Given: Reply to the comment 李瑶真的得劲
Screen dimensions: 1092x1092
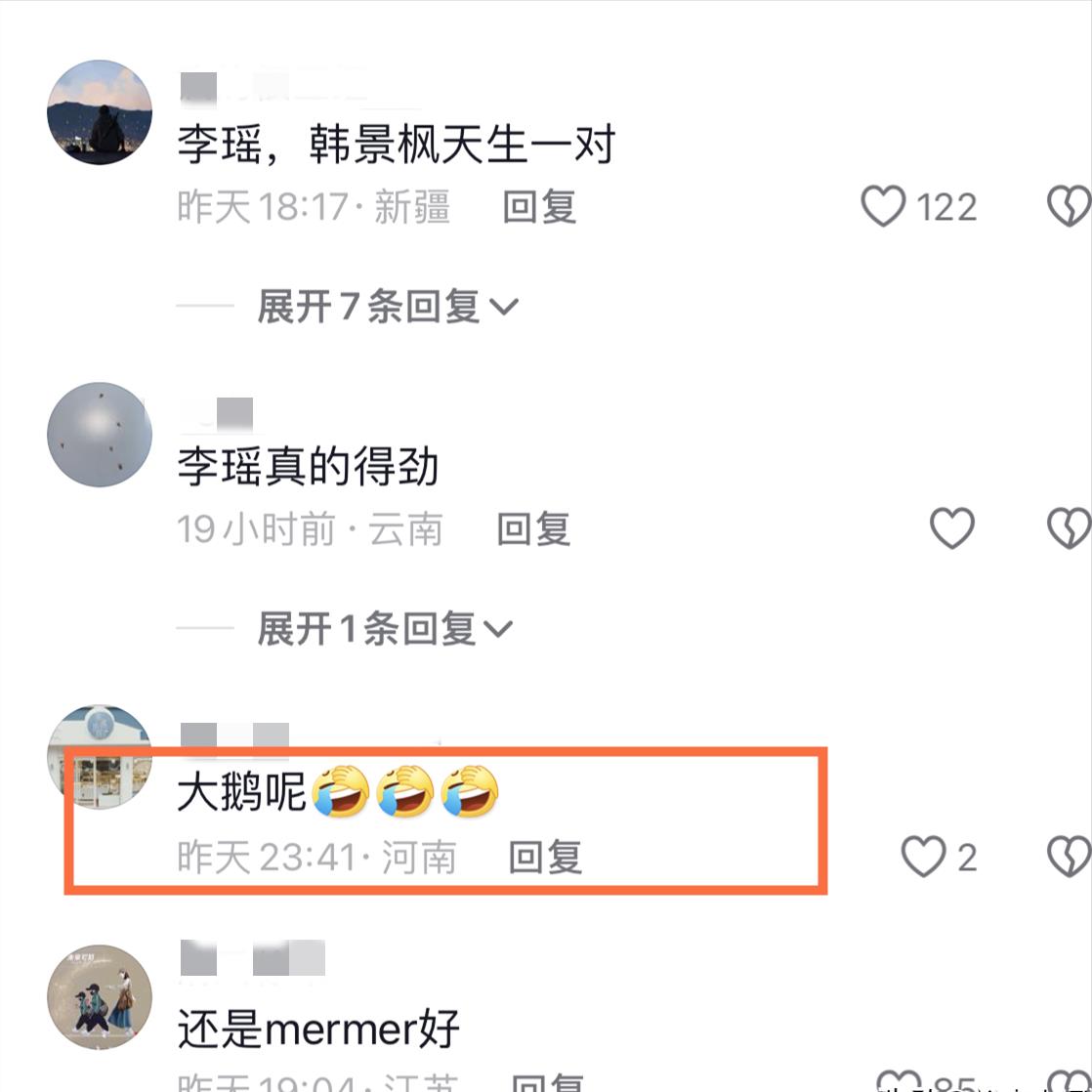Looking at the screenshot, I should pos(533,529).
